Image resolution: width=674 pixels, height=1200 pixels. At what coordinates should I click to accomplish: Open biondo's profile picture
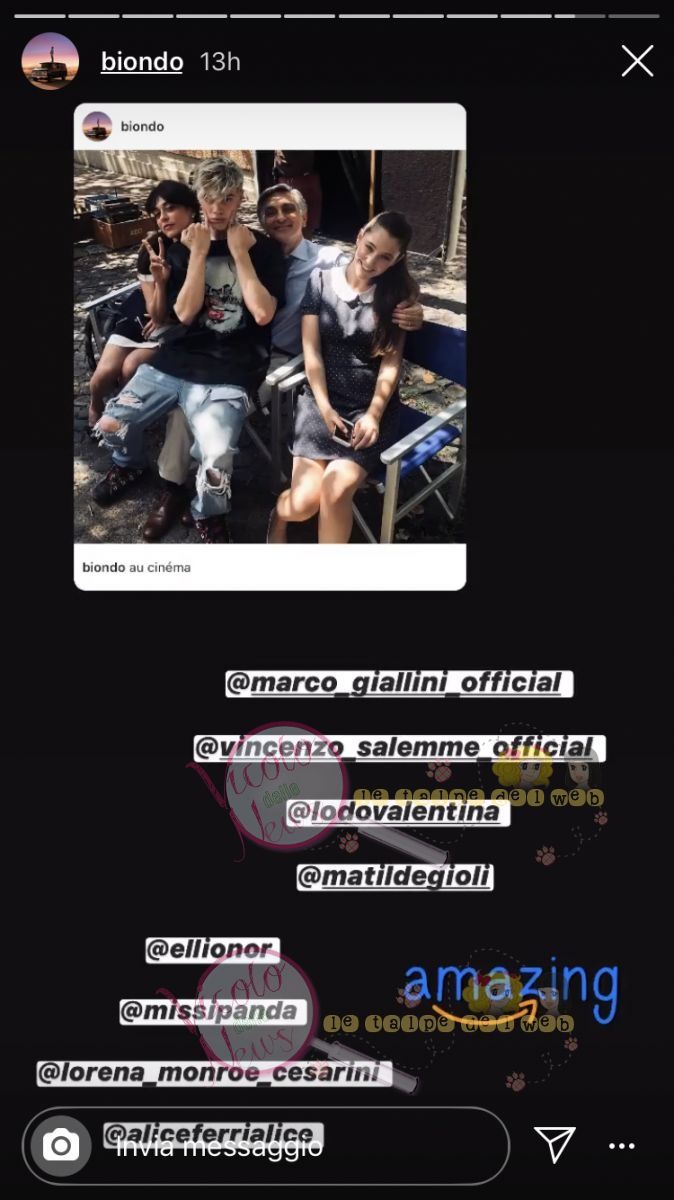(x=50, y=62)
